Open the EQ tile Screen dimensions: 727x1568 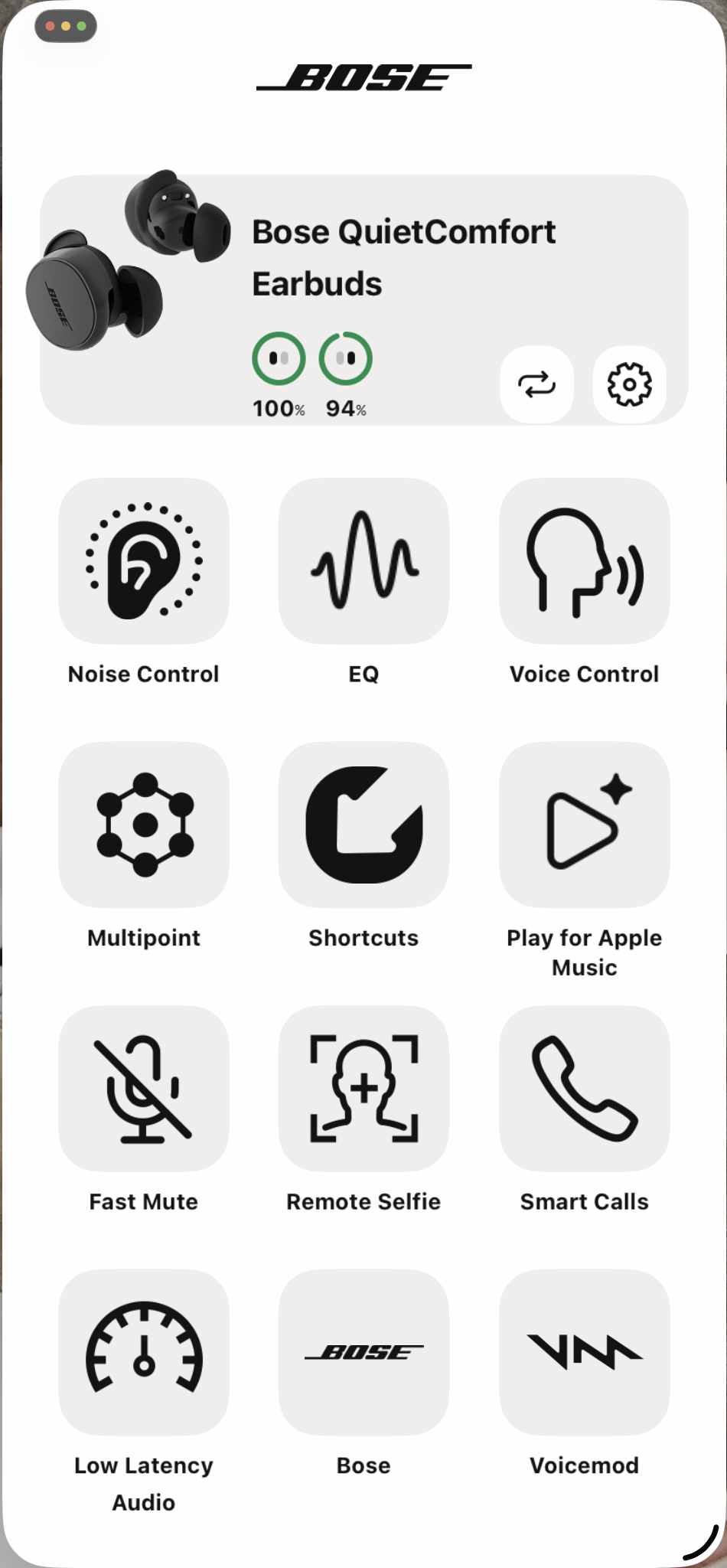pos(363,561)
